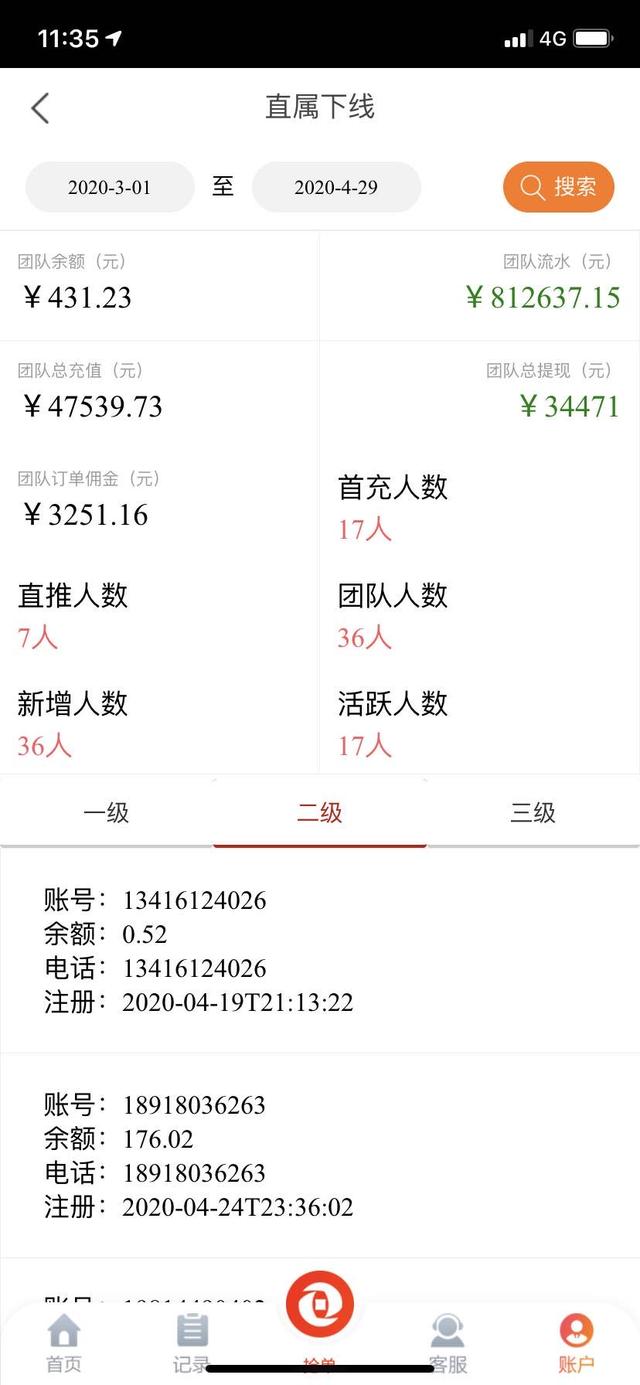Select the 二级 tab
This screenshot has height=1385, width=640.
pyautogui.click(x=320, y=812)
